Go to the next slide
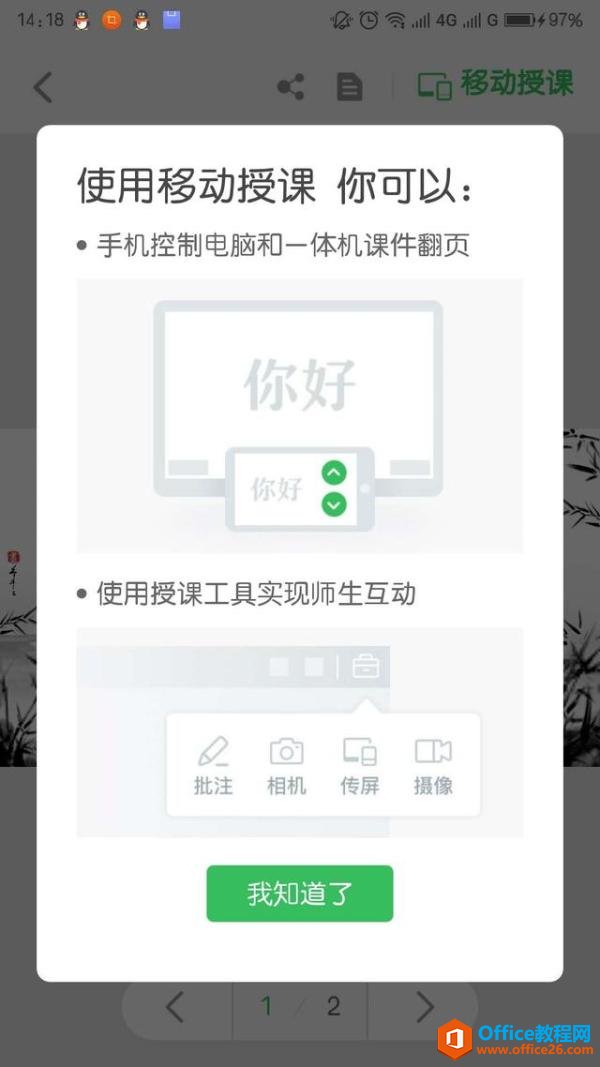600x1067 pixels. (424, 1006)
